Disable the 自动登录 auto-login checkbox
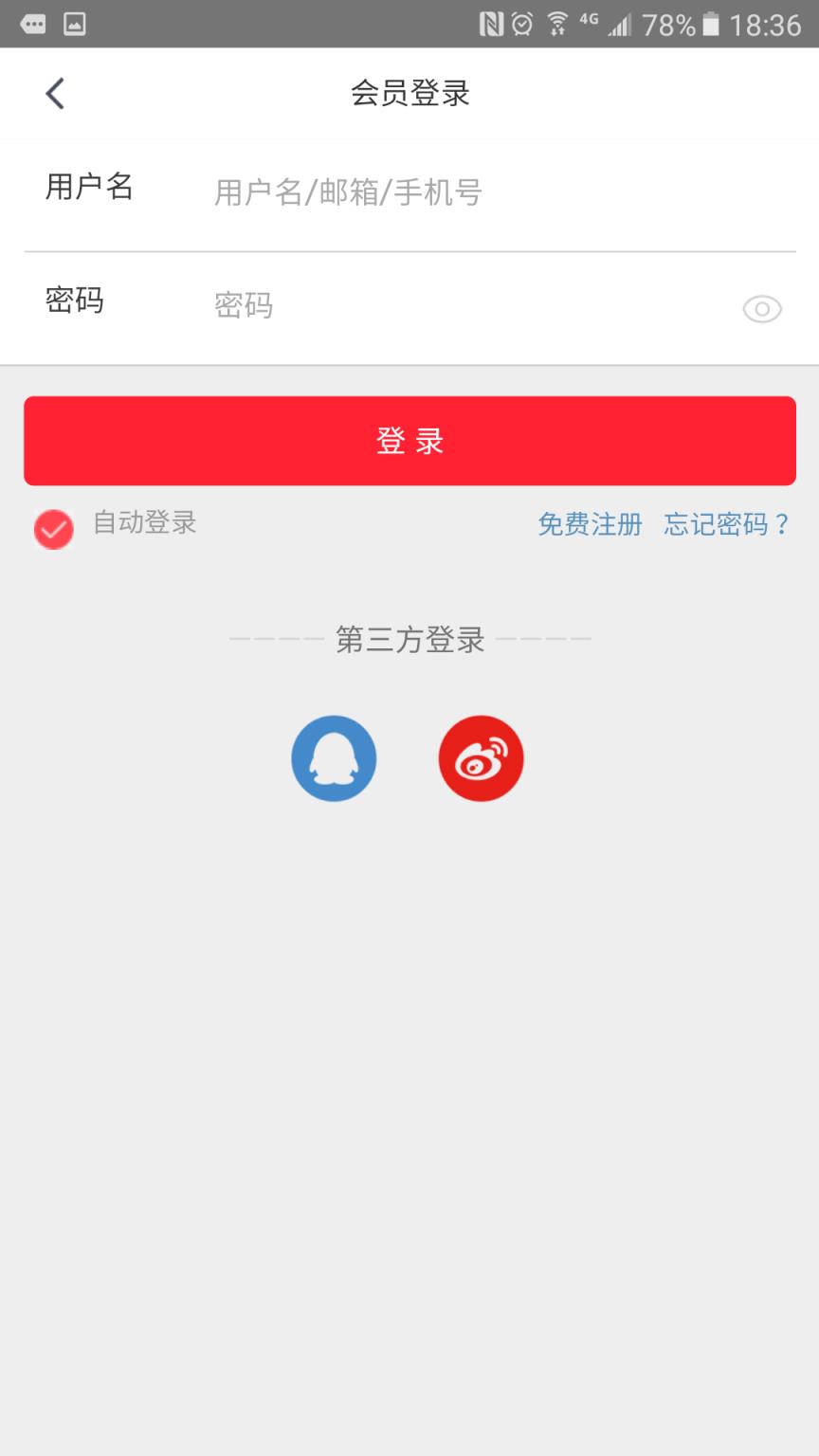The height and width of the screenshot is (1456, 819). click(53, 528)
